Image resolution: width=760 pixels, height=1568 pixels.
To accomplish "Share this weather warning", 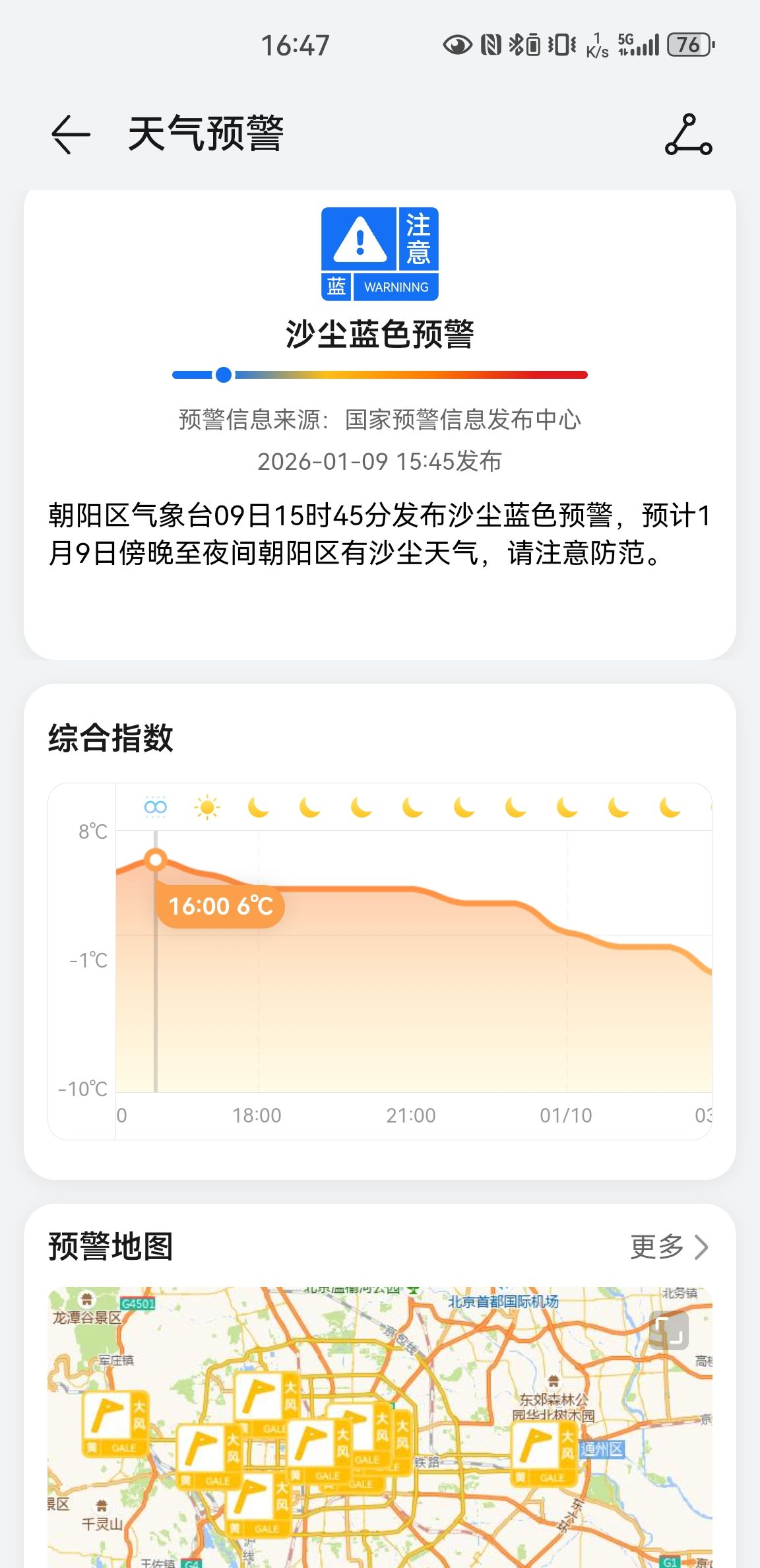I will (688, 135).
